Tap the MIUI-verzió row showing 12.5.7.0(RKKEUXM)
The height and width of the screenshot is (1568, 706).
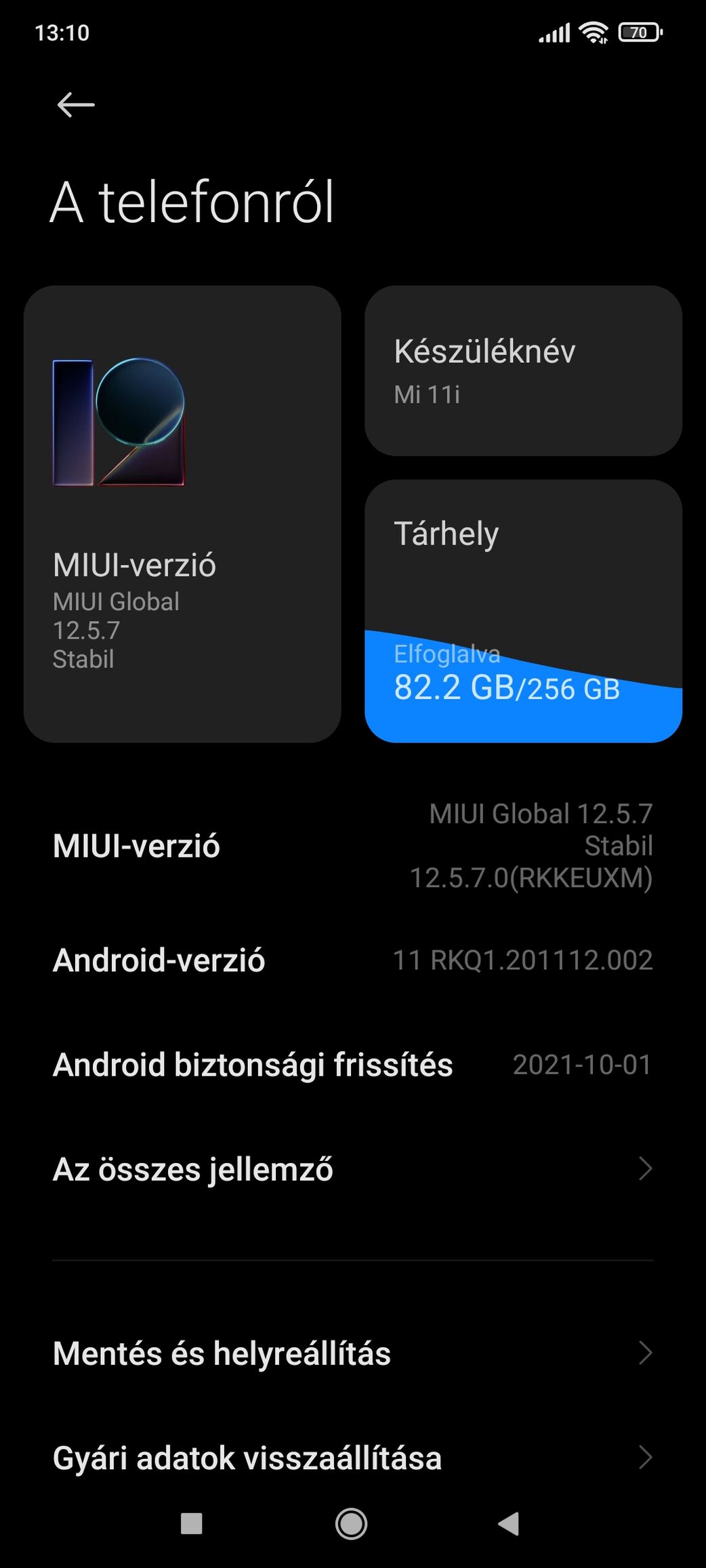pos(352,845)
